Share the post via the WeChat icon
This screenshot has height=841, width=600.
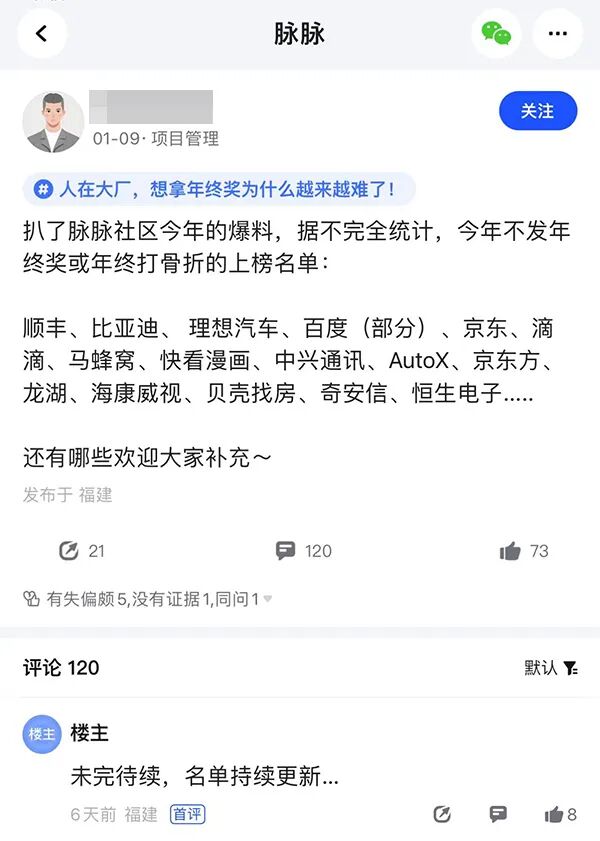(496, 33)
